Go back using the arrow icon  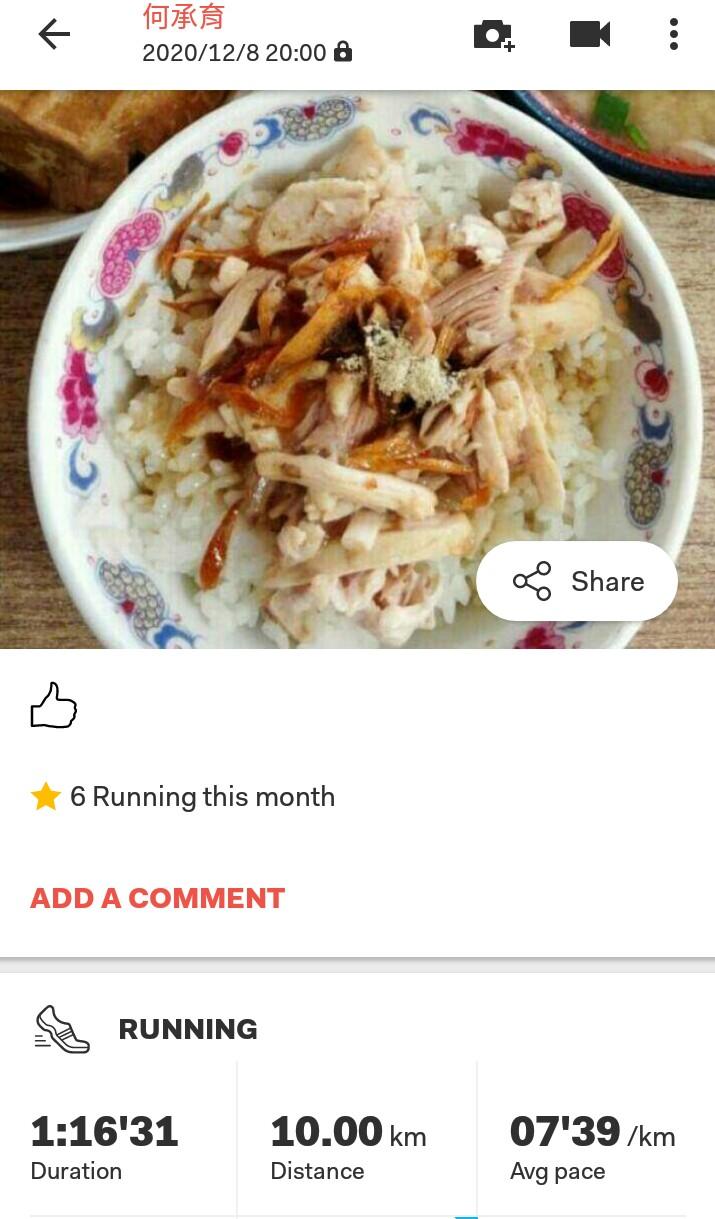point(54,35)
